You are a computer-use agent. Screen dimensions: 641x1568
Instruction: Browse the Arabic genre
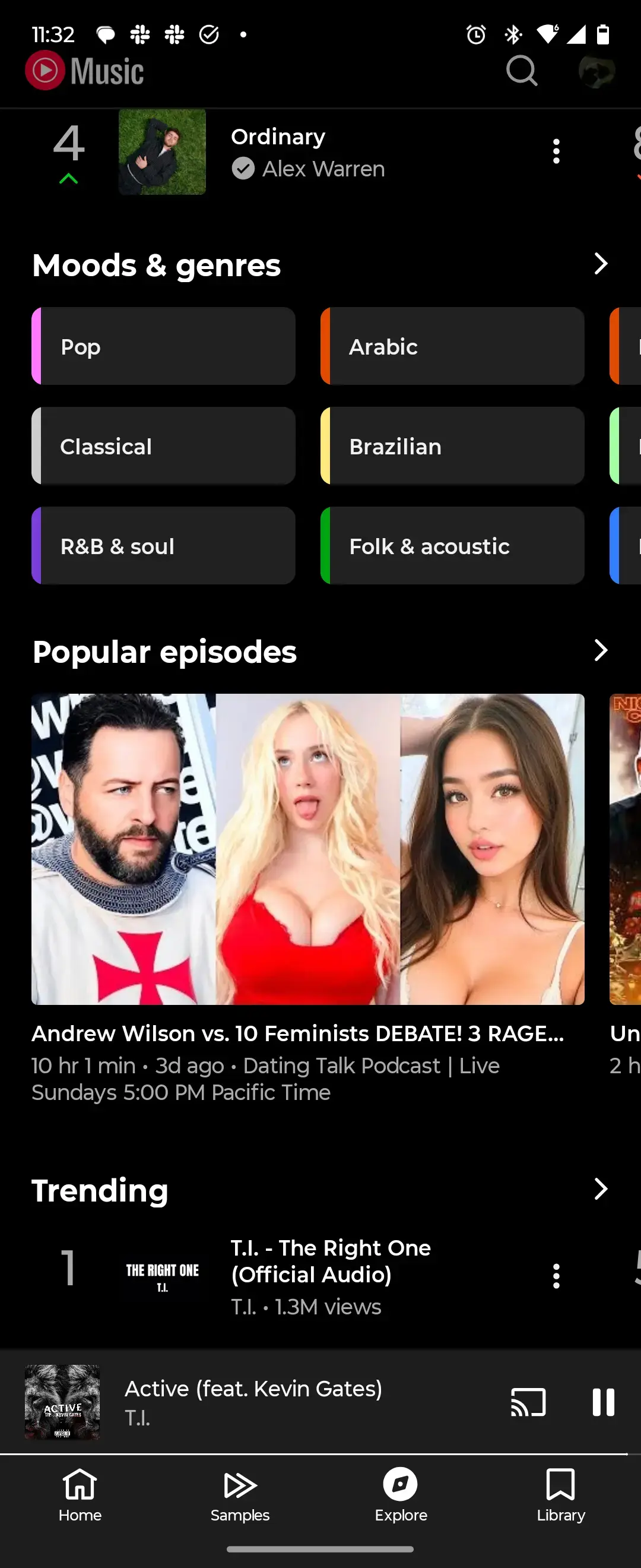[452, 346]
